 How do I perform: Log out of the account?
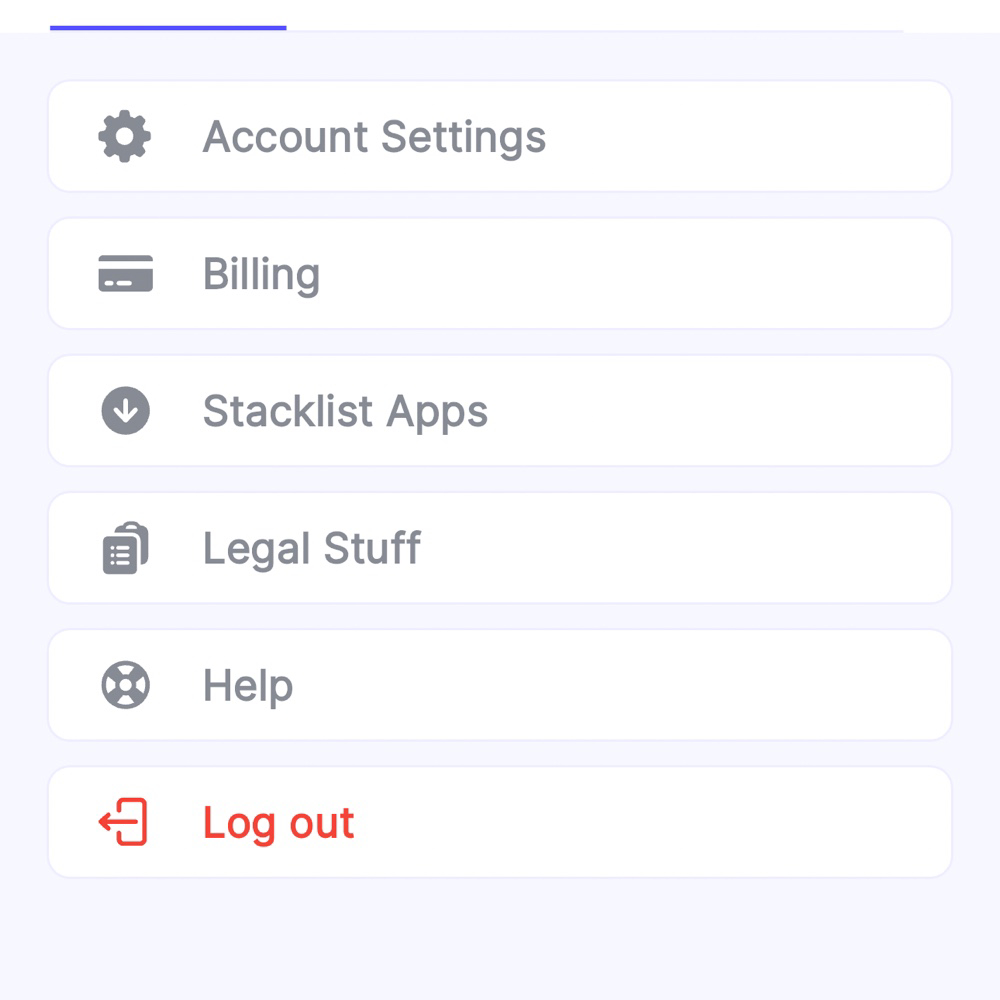[499, 822]
